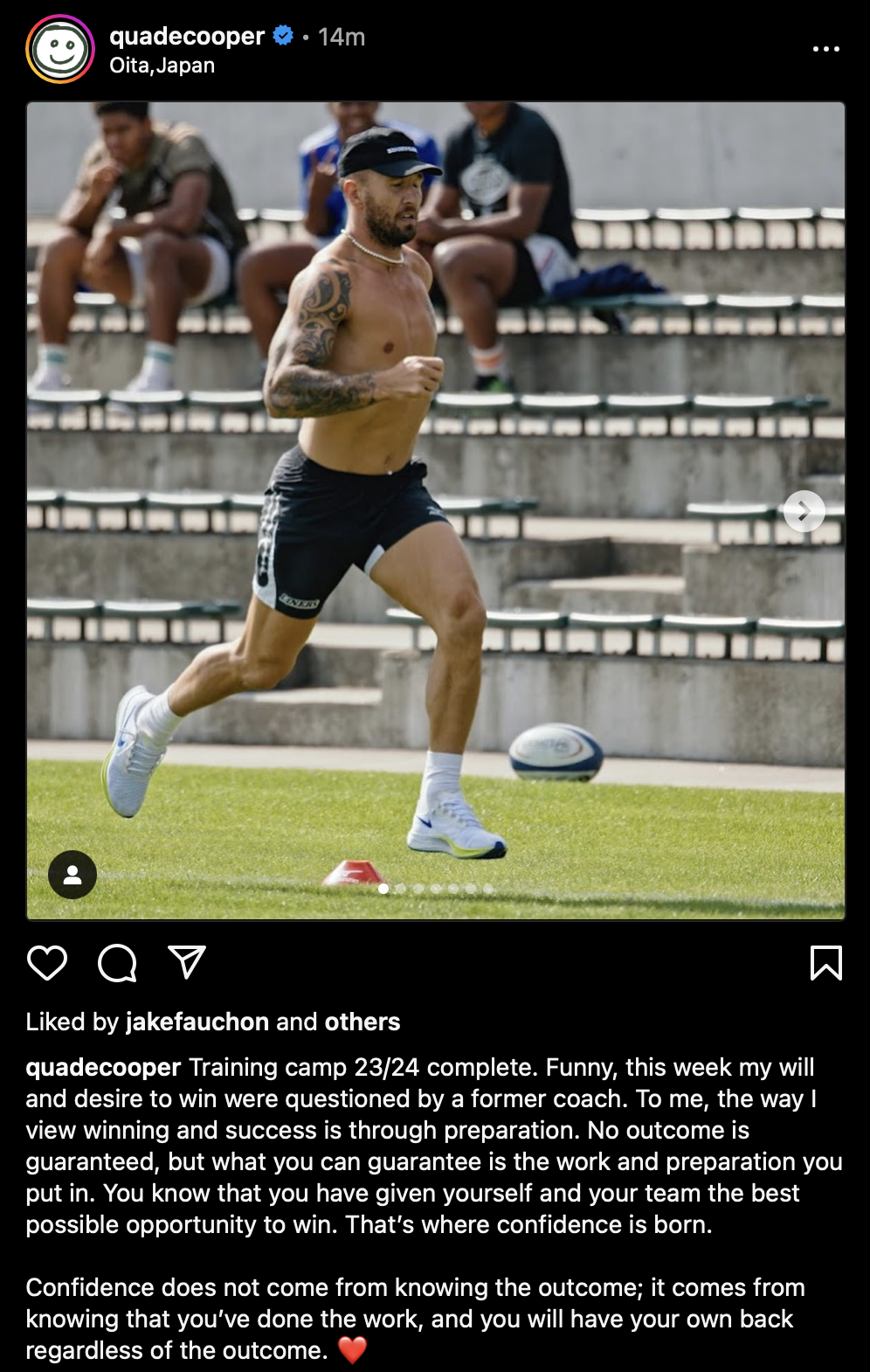Like this post with the heart icon
Image resolution: width=870 pixels, height=1372 pixels.
[x=47, y=962]
